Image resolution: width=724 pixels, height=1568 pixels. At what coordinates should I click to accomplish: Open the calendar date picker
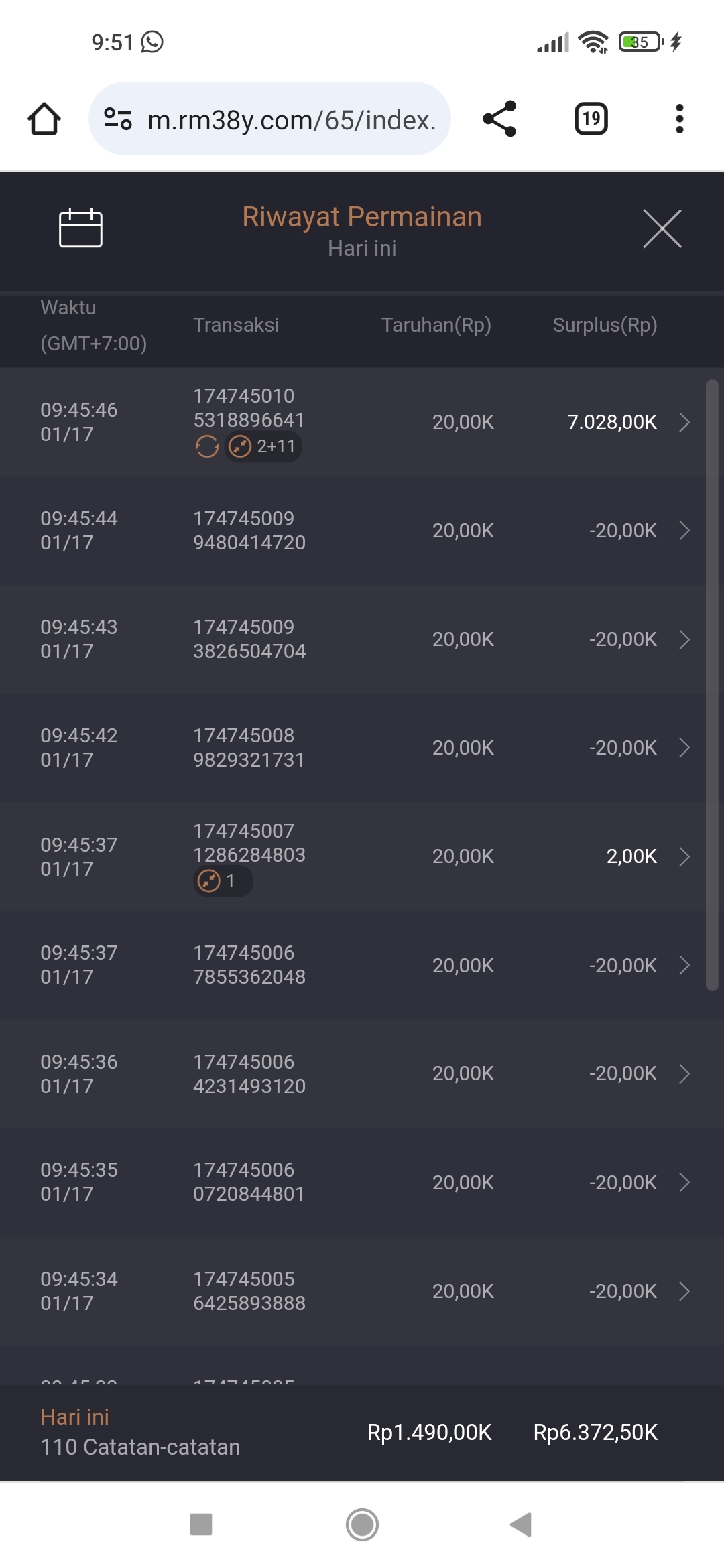[x=80, y=228]
